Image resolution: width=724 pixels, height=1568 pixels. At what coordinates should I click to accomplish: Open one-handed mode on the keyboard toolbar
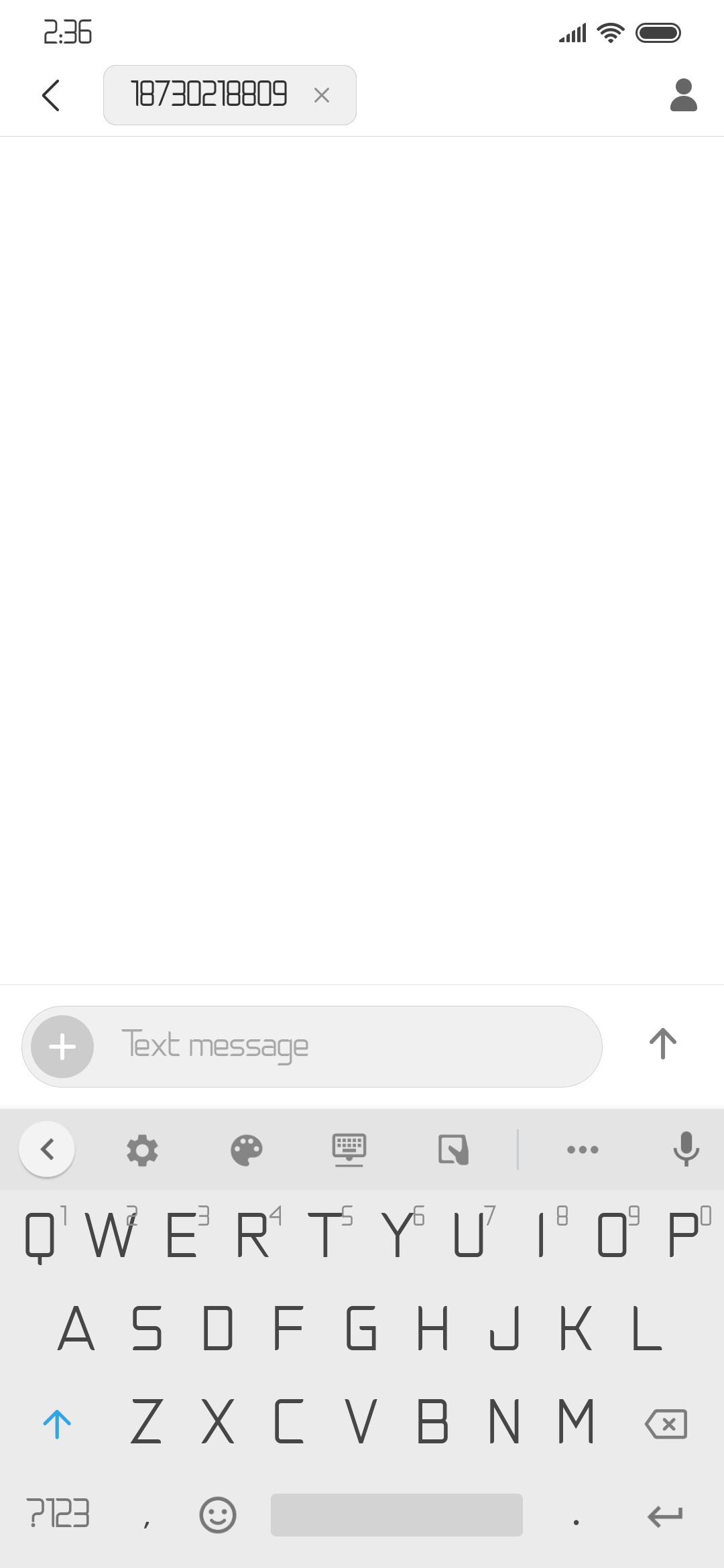pos(453,1150)
